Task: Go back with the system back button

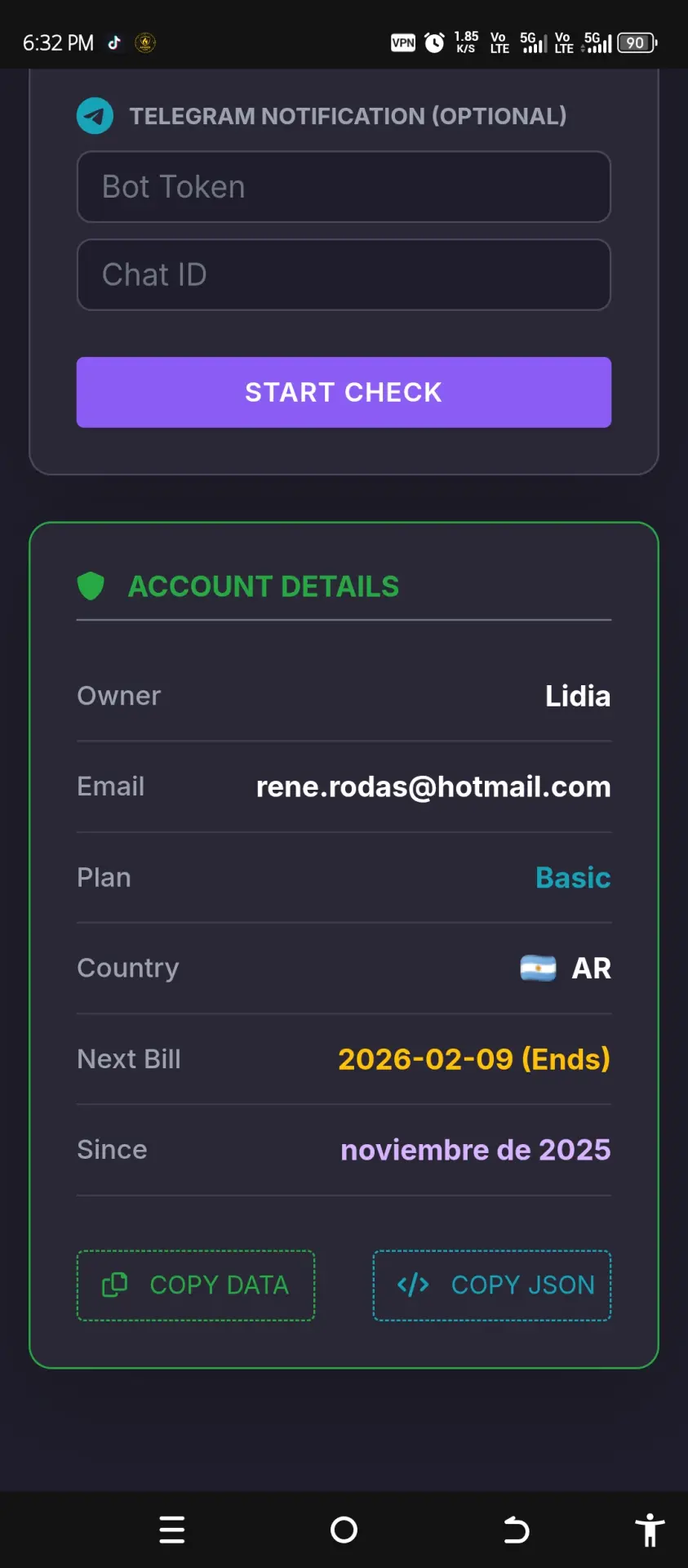Action: click(x=516, y=1530)
